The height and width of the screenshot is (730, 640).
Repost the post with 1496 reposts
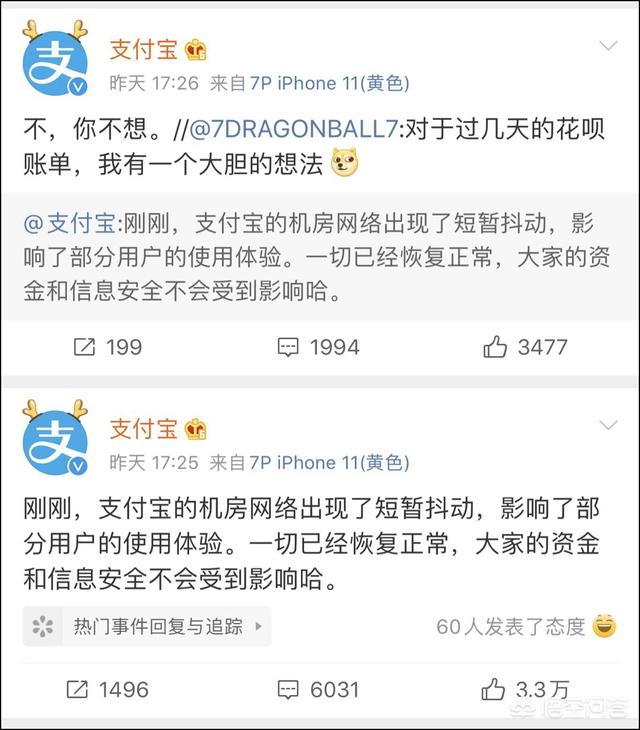pos(108,689)
